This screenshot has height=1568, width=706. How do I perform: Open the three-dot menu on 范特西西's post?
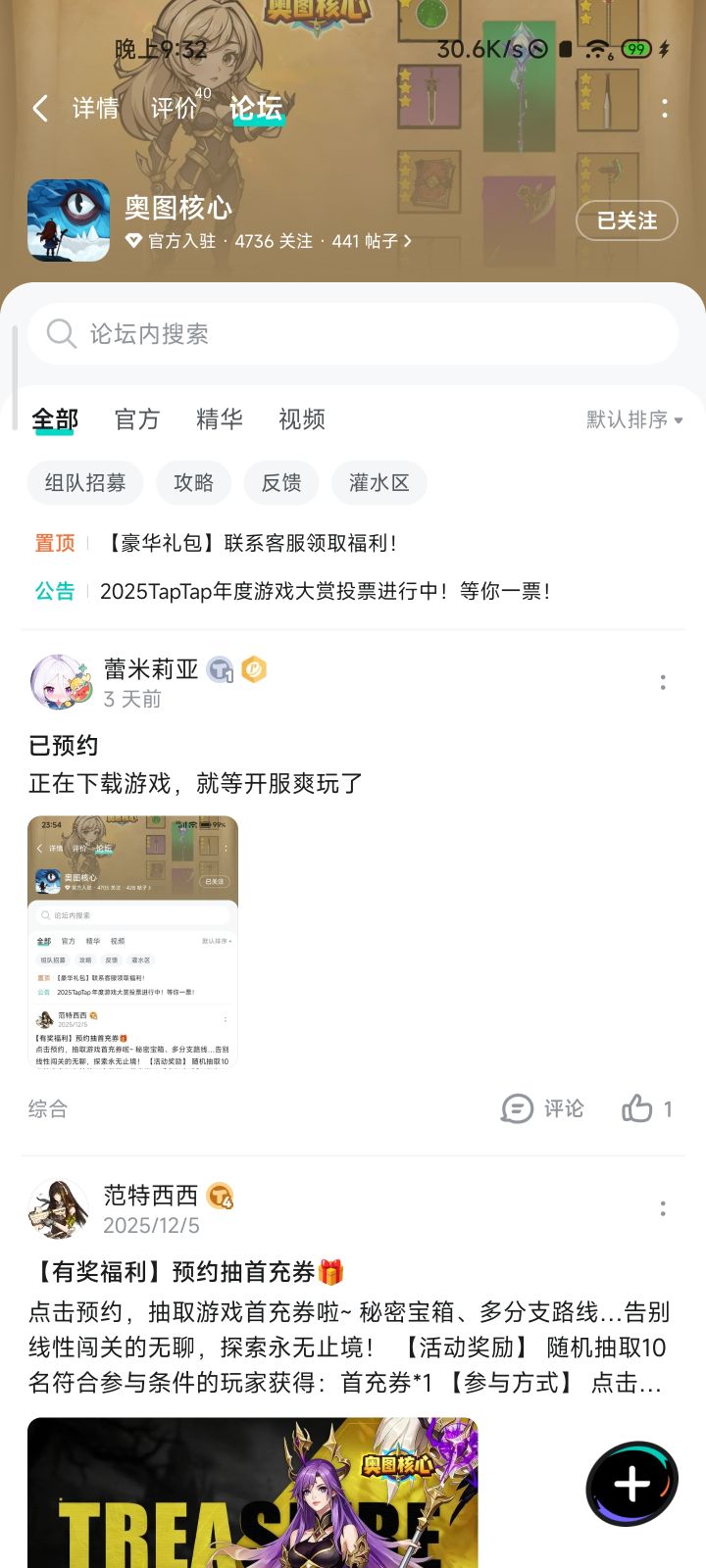click(x=663, y=1209)
